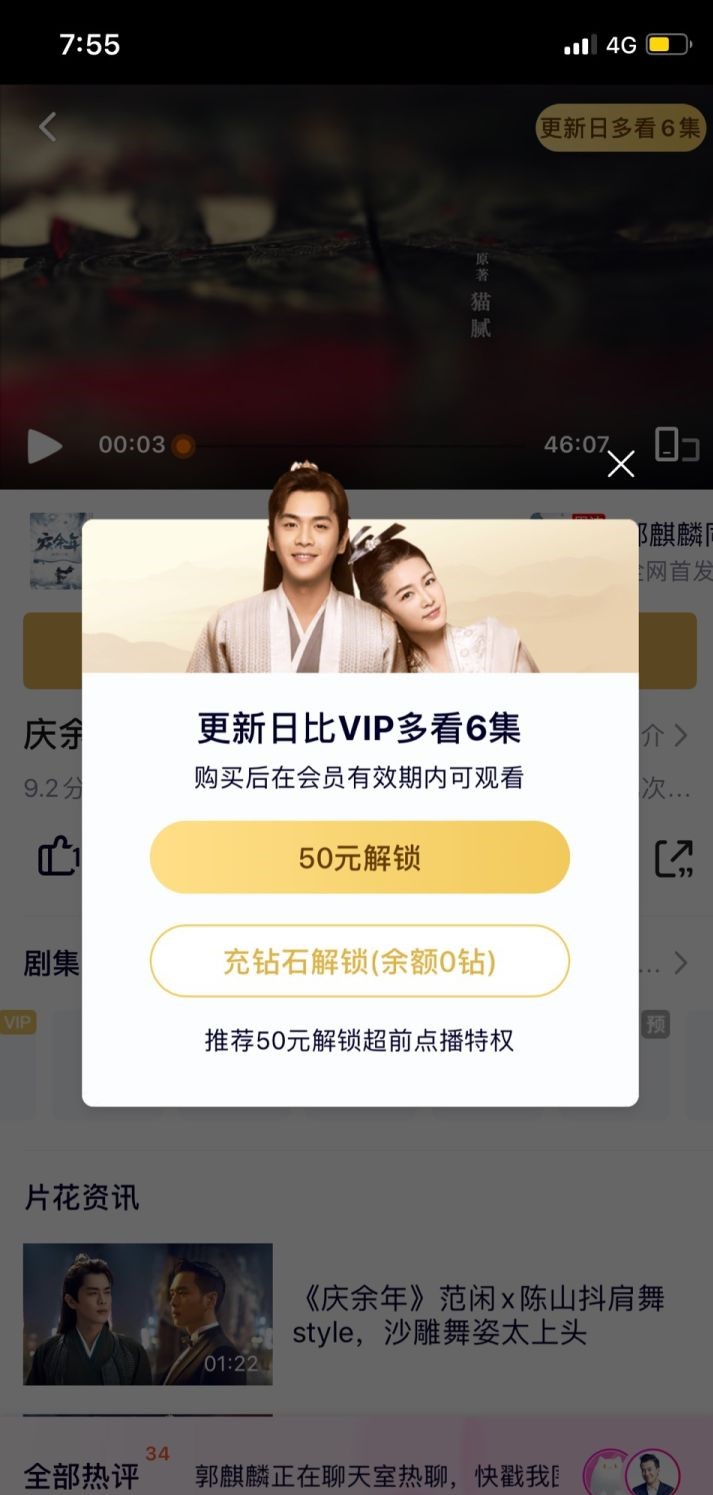Share the show via the share icon
The height and width of the screenshot is (1495, 713).
[x=673, y=858]
